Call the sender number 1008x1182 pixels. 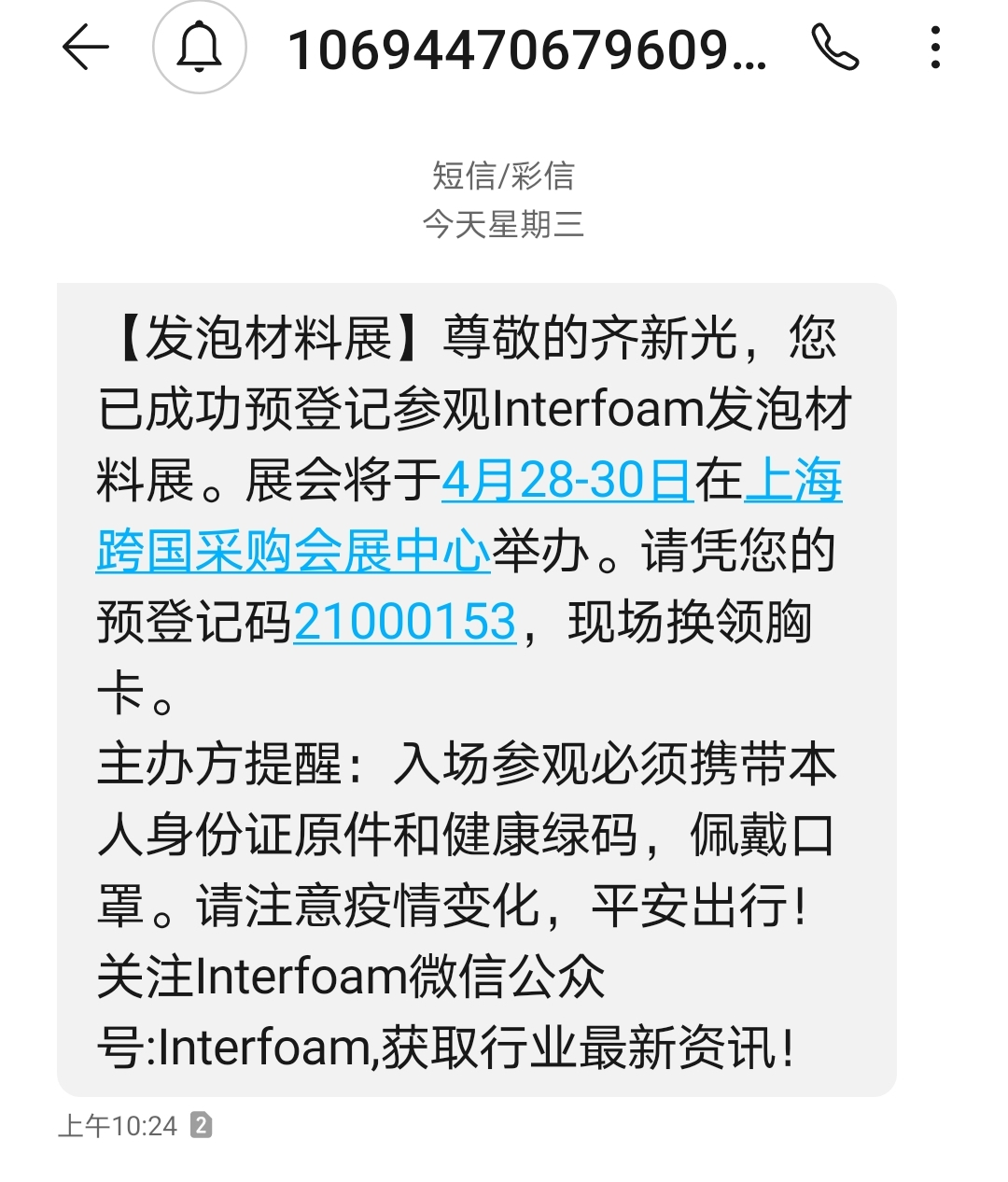point(834,48)
